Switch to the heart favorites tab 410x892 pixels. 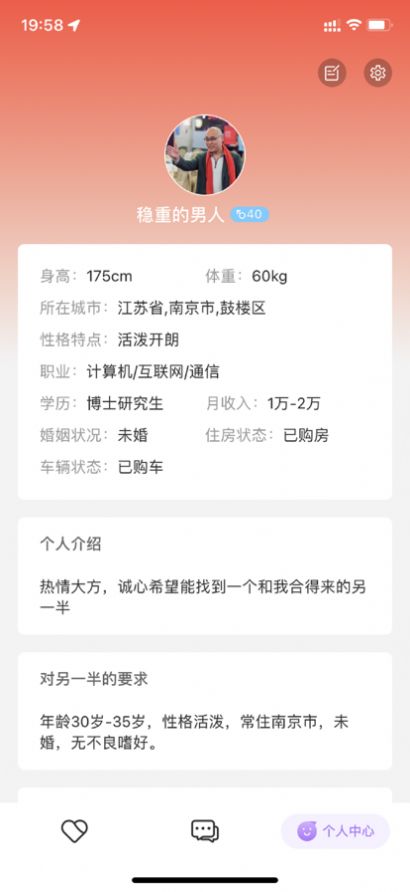(x=74, y=831)
